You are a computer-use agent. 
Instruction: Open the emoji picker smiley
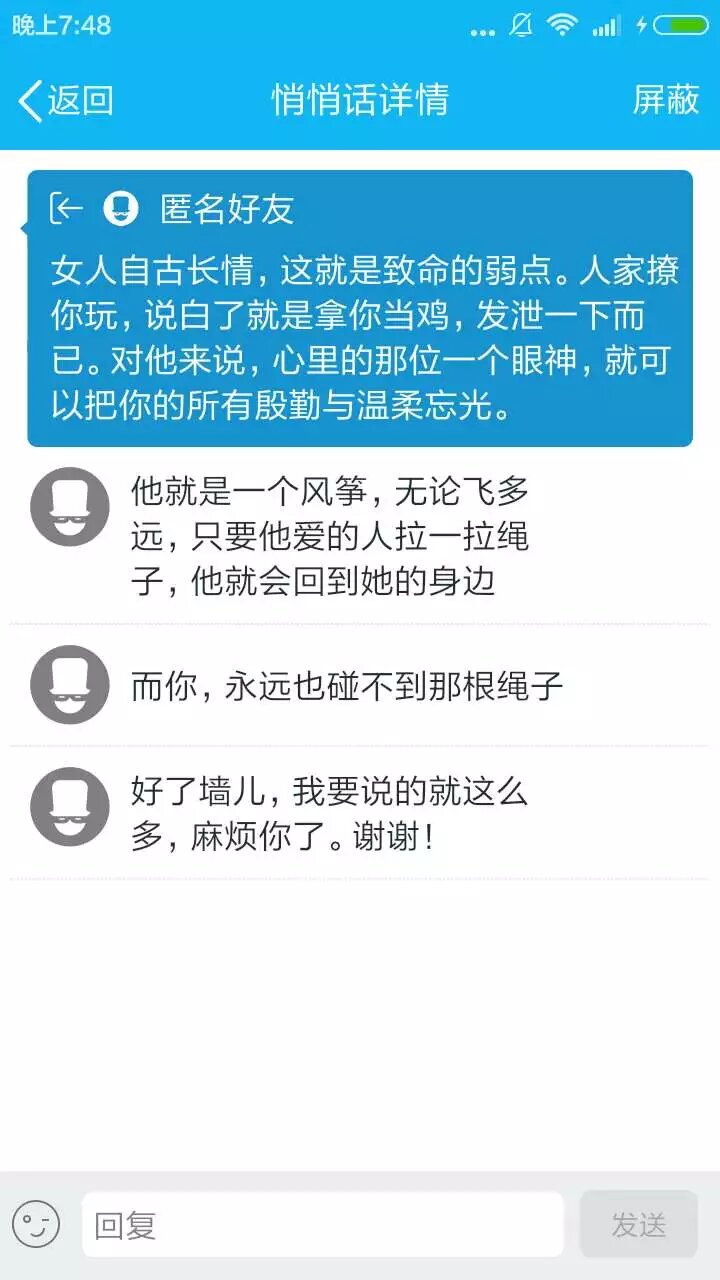tap(36, 1224)
